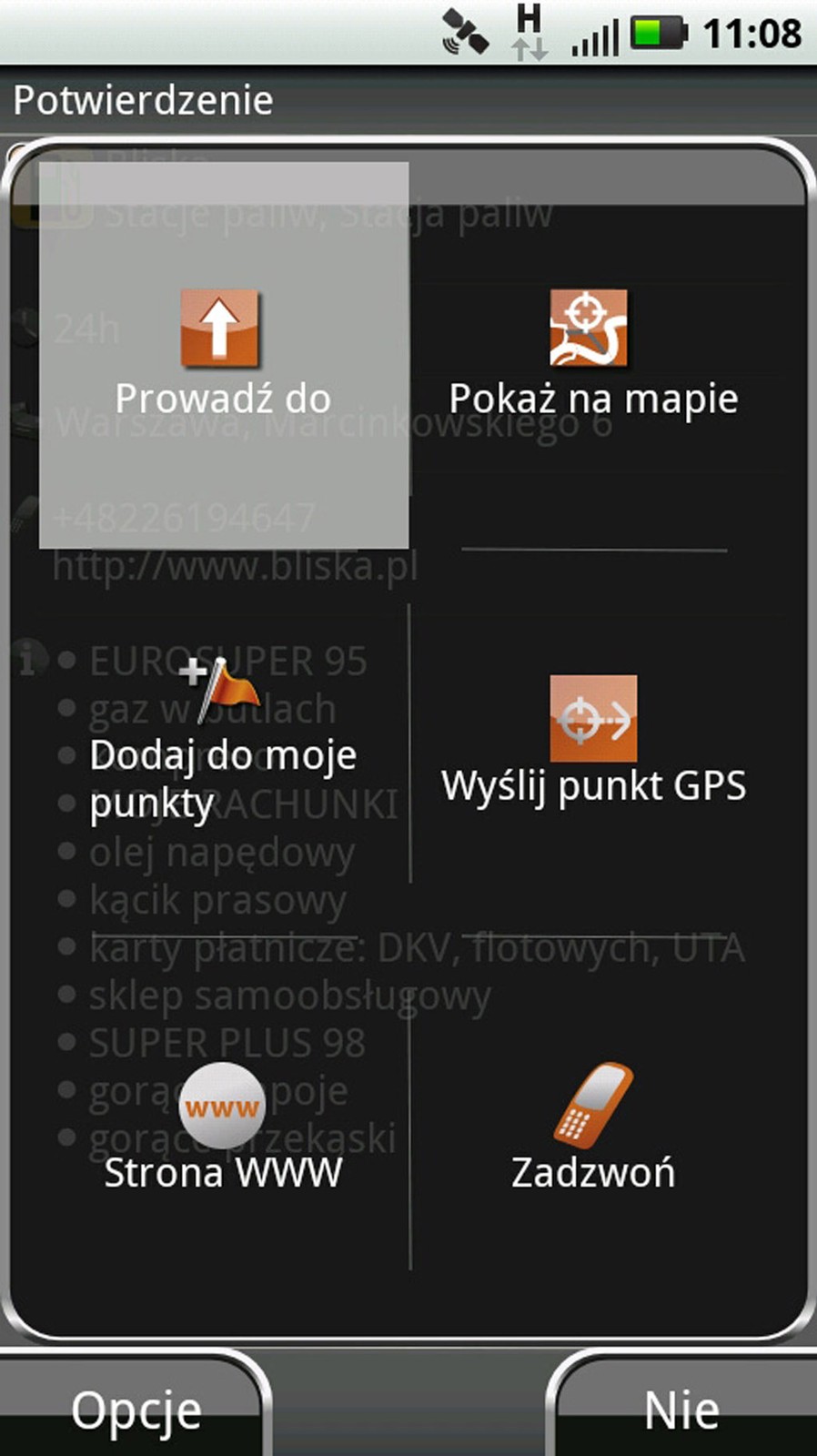Click the "olej napędowy" list item
Viewport: 817px width, 1456px height.
tap(218, 853)
